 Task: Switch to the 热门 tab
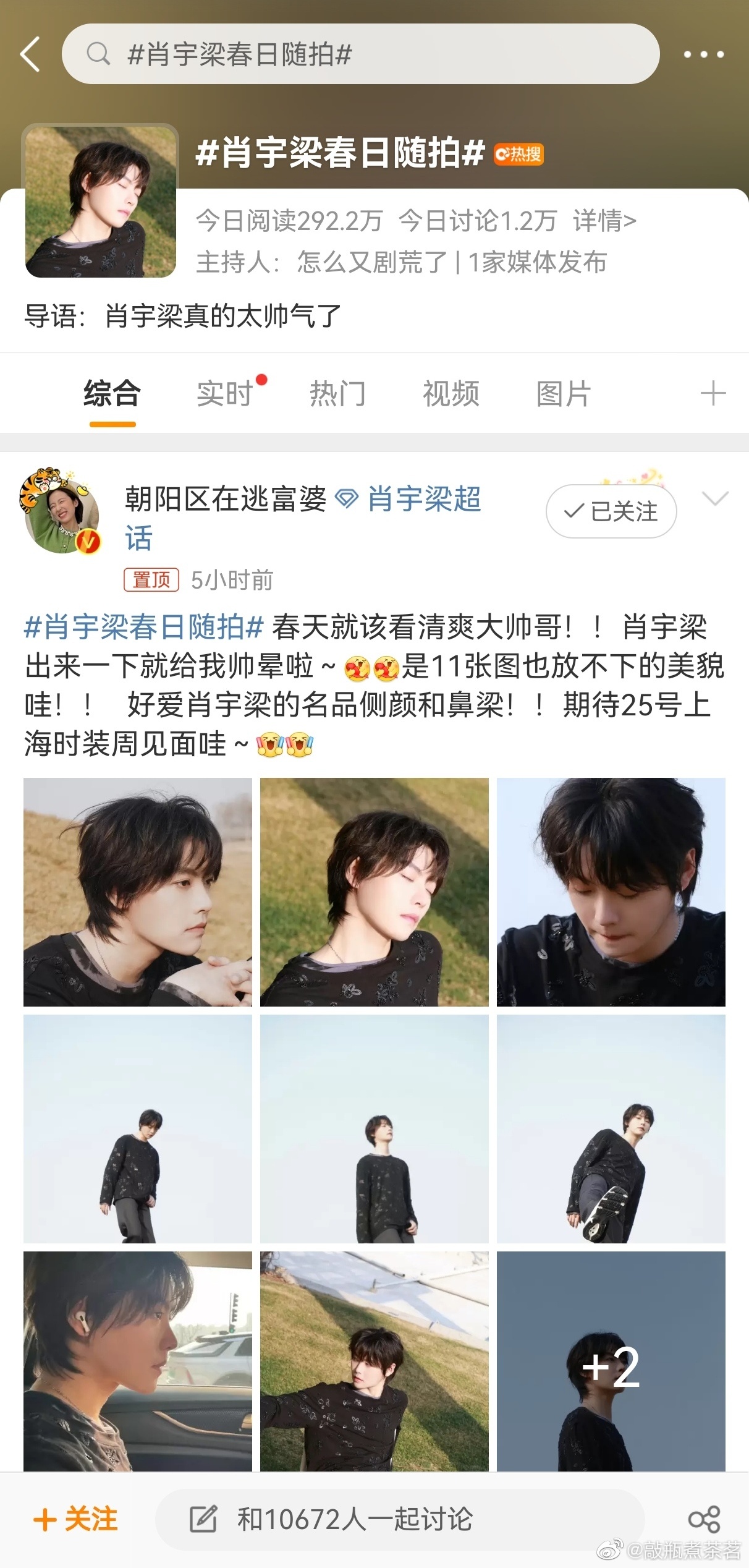tap(337, 394)
